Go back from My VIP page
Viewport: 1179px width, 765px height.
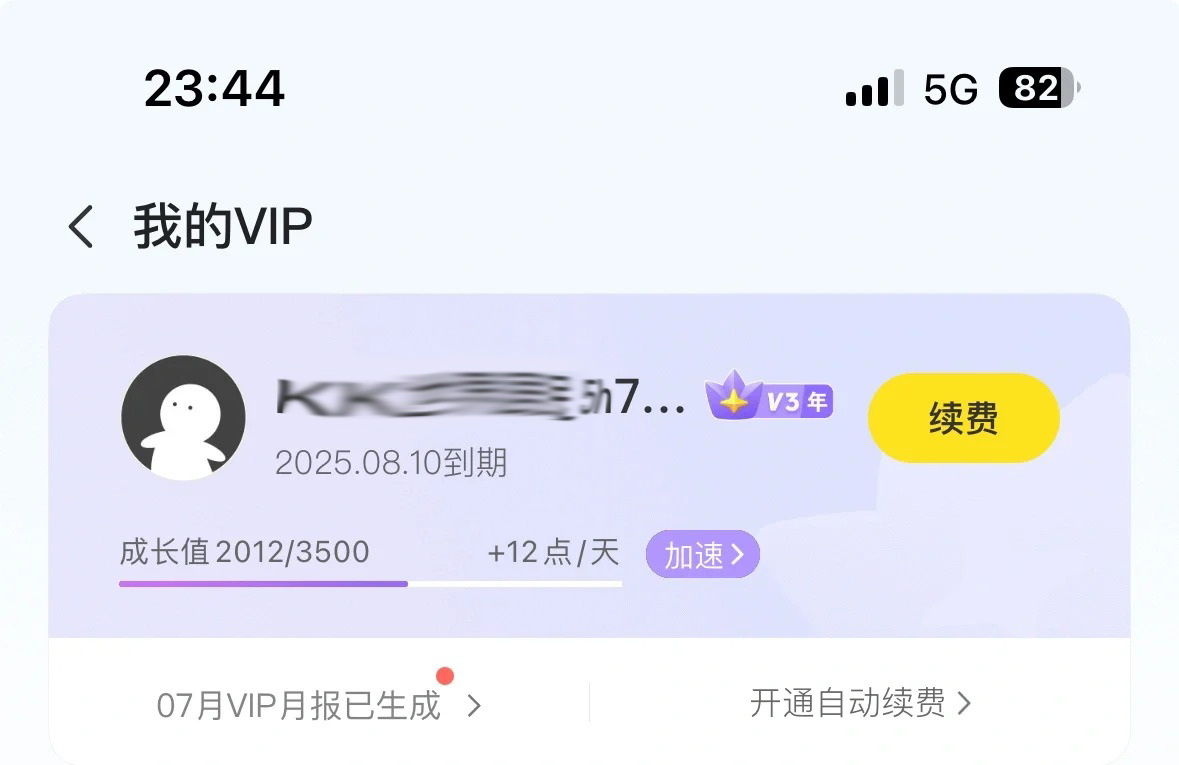pyautogui.click(x=82, y=228)
